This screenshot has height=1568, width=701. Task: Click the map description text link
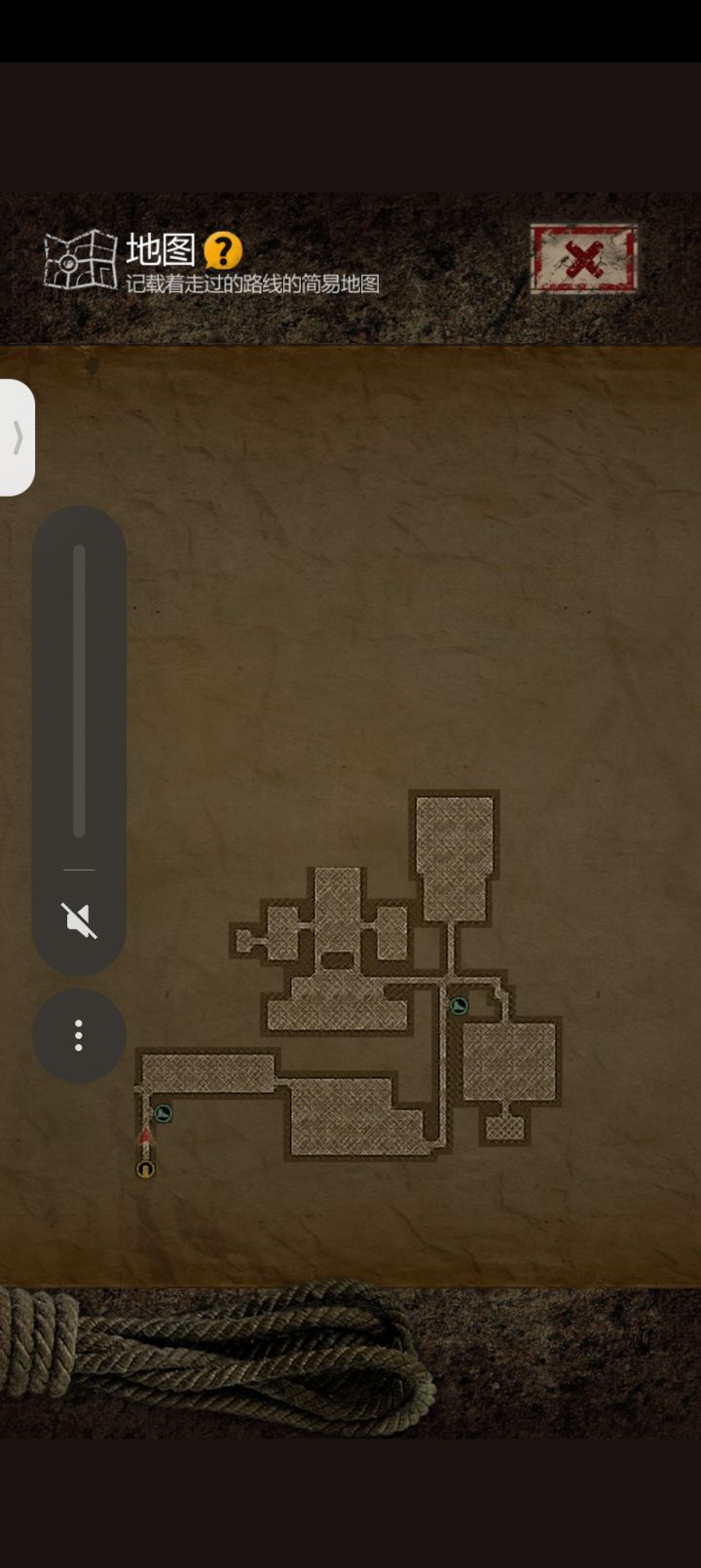pos(252,285)
